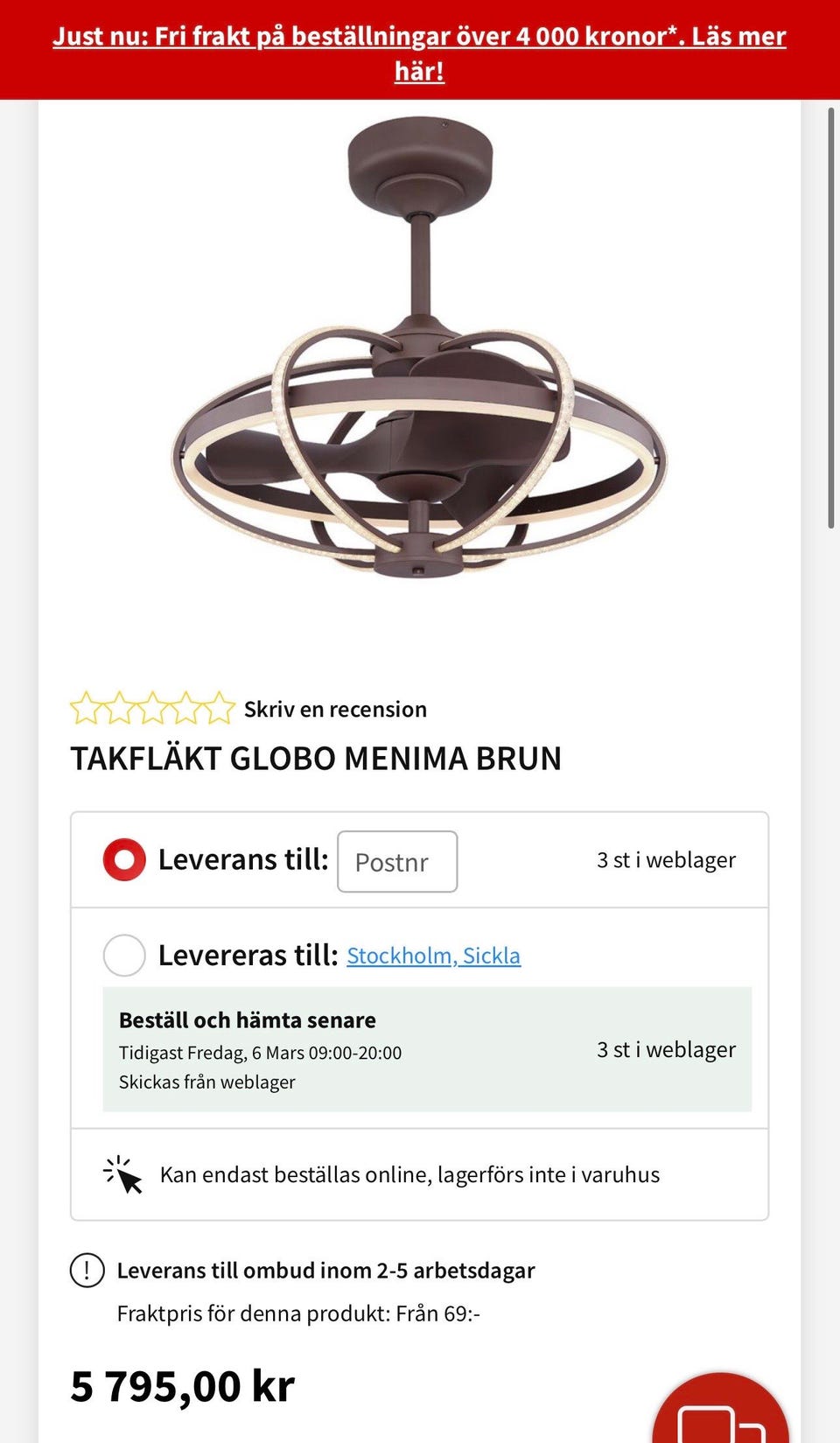Expand the 'Beställ och hämta senare' section
This screenshot has width=840, height=1443.
(248, 1019)
